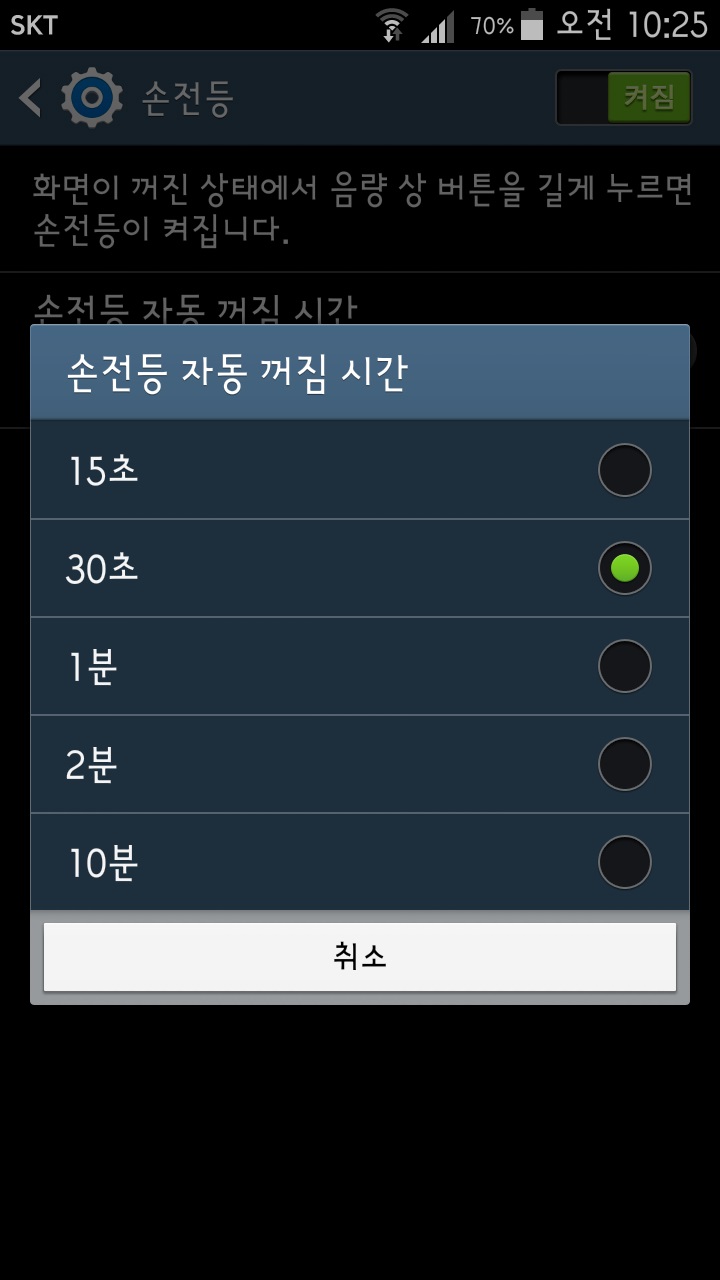Choose the 30초 radio option
Screen dimensions: 720x1280
[360, 568]
